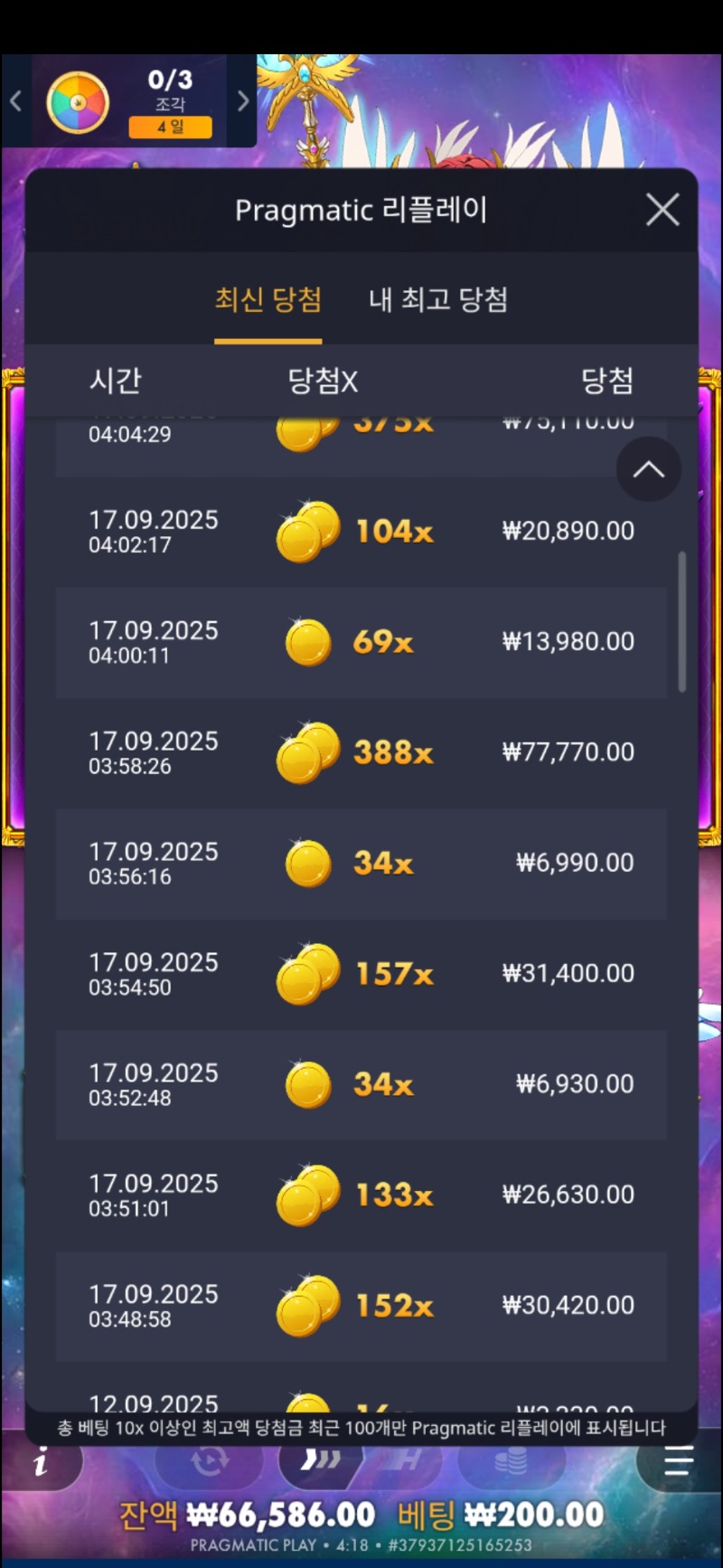
Task: Open the prize wheel 0/3 조각 widget
Action: (129, 101)
